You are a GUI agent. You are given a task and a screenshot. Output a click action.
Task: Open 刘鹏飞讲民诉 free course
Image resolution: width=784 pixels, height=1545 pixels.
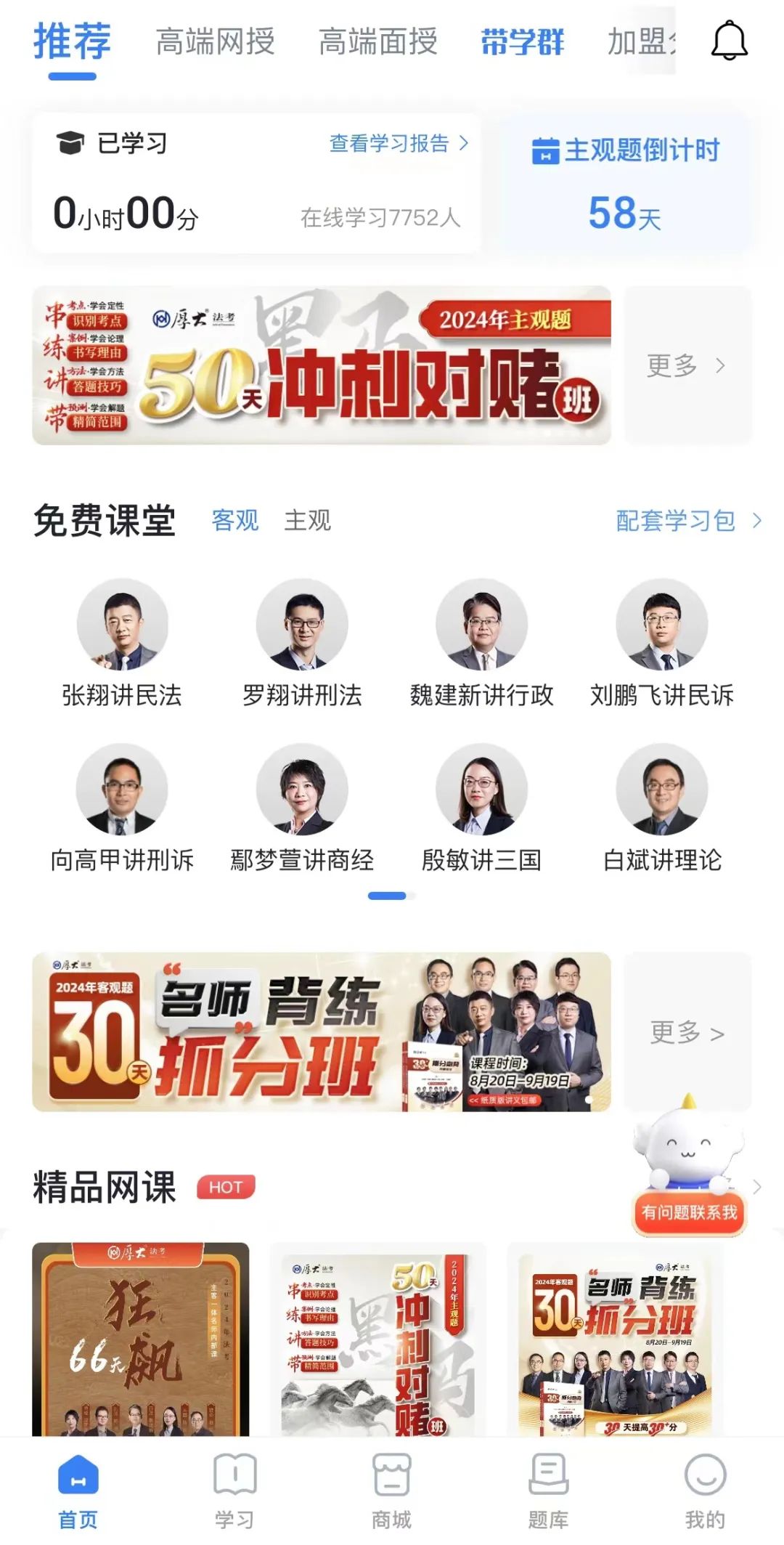click(x=661, y=643)
